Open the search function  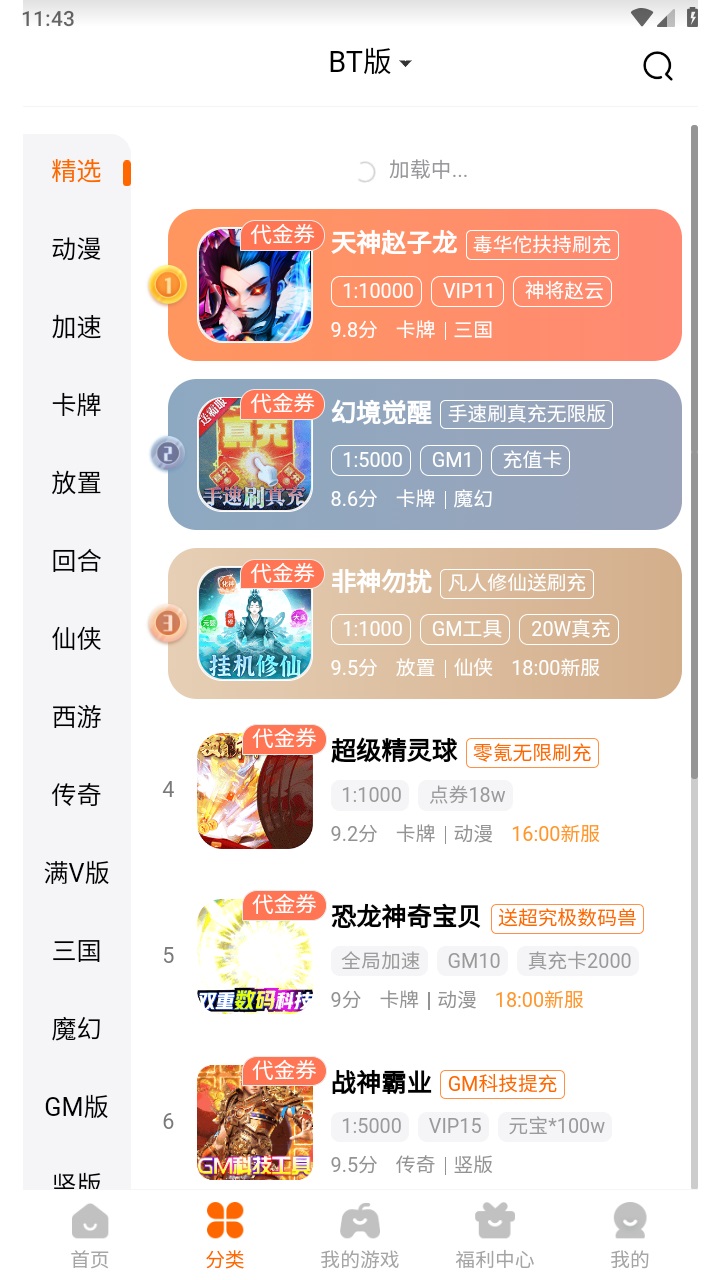coord(657,66)
